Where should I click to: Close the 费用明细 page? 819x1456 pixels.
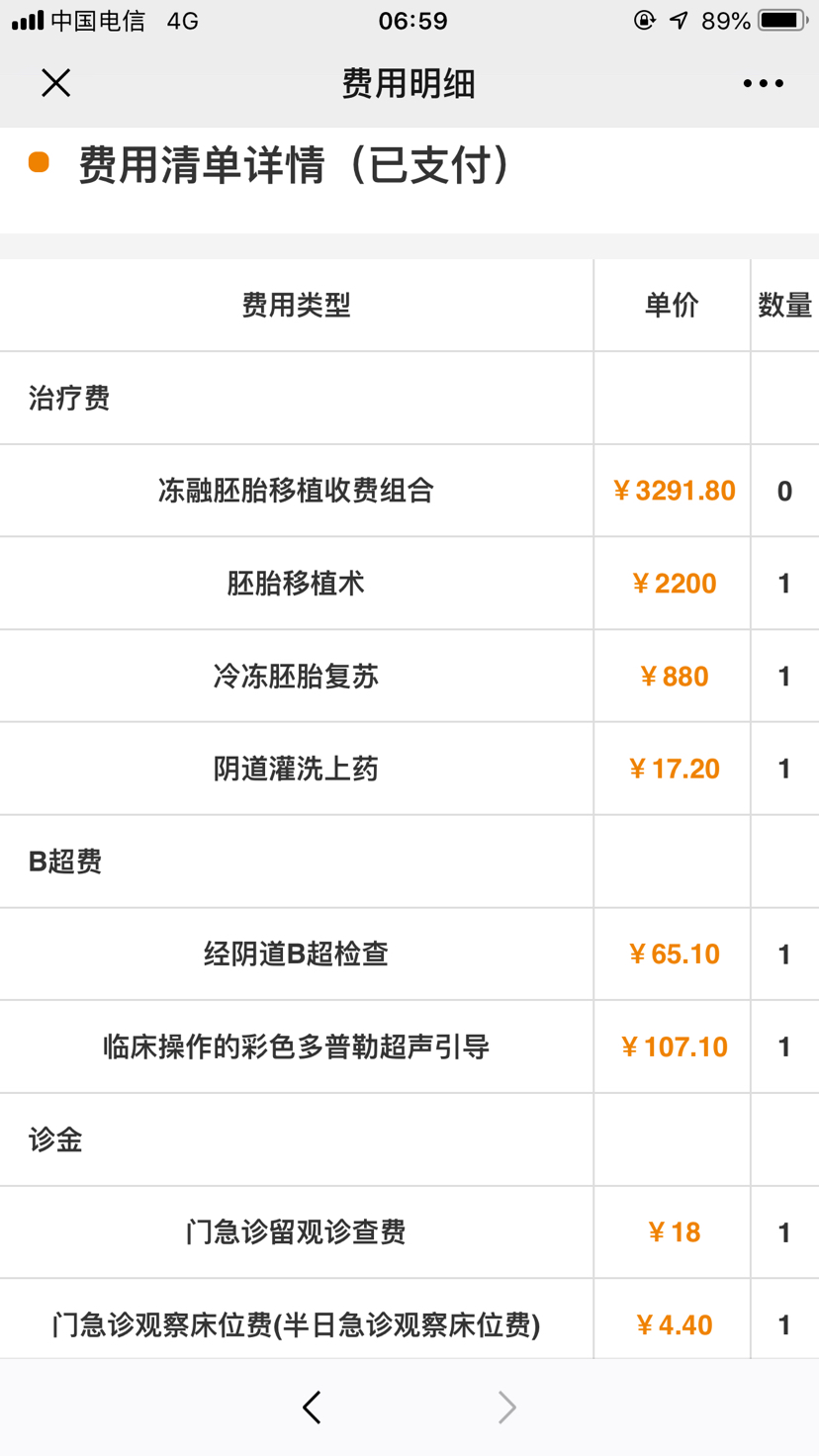point(56,83)
